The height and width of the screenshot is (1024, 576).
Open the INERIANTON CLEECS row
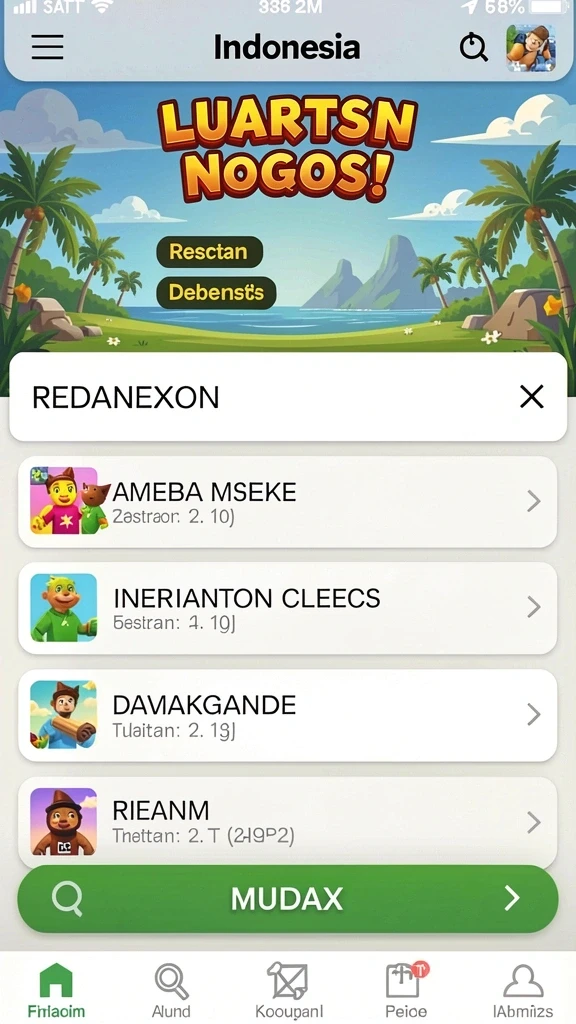287,608
